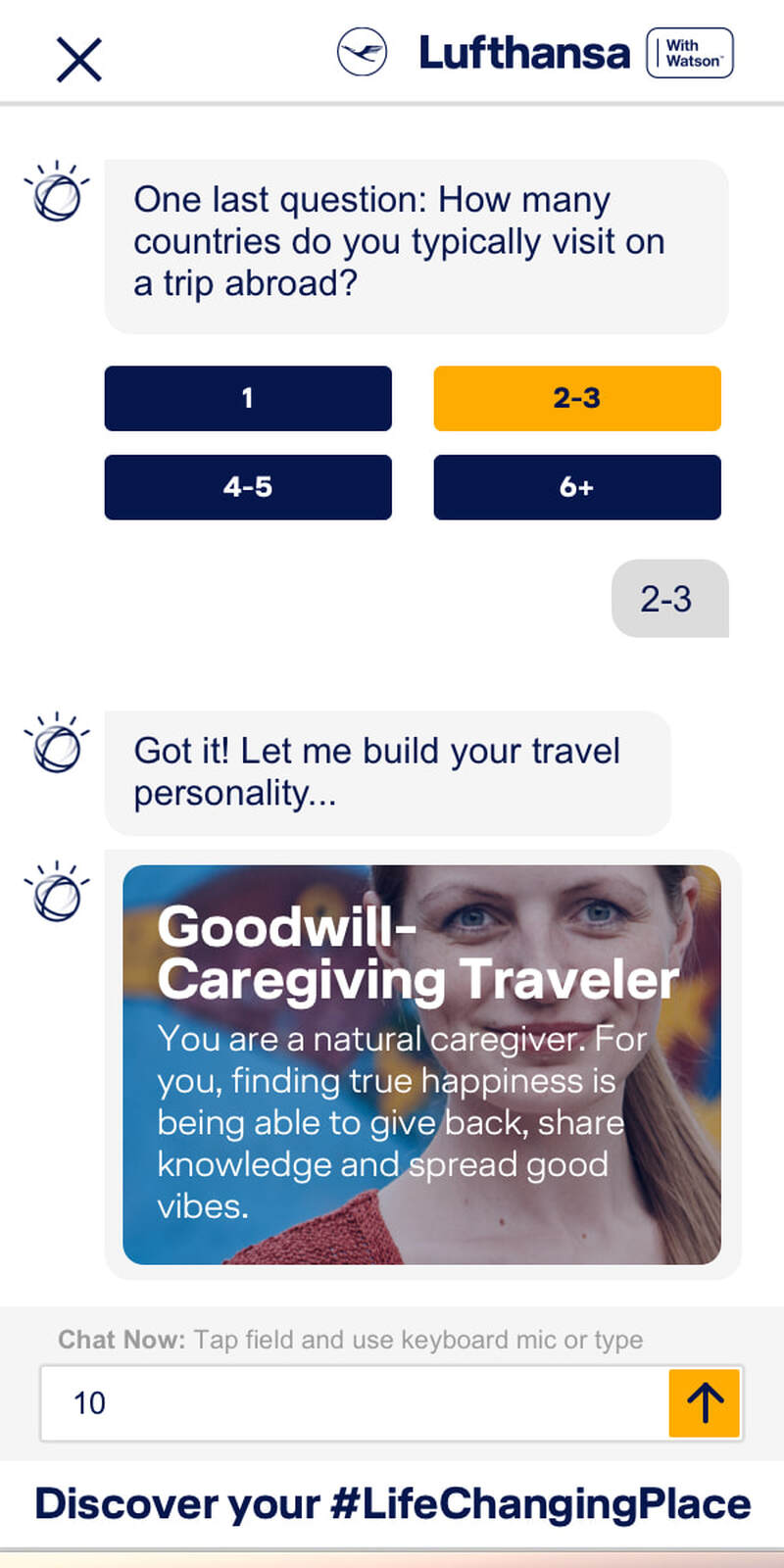Open the Goodwill-Caregiving Traveler card

click(x=421, y=1064)
